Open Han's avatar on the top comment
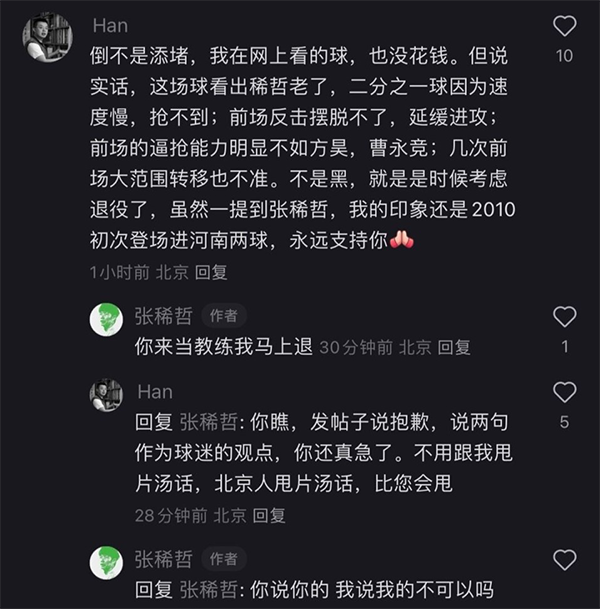The height and width of the screenshot is (609, 600). (x=47, y=38)
